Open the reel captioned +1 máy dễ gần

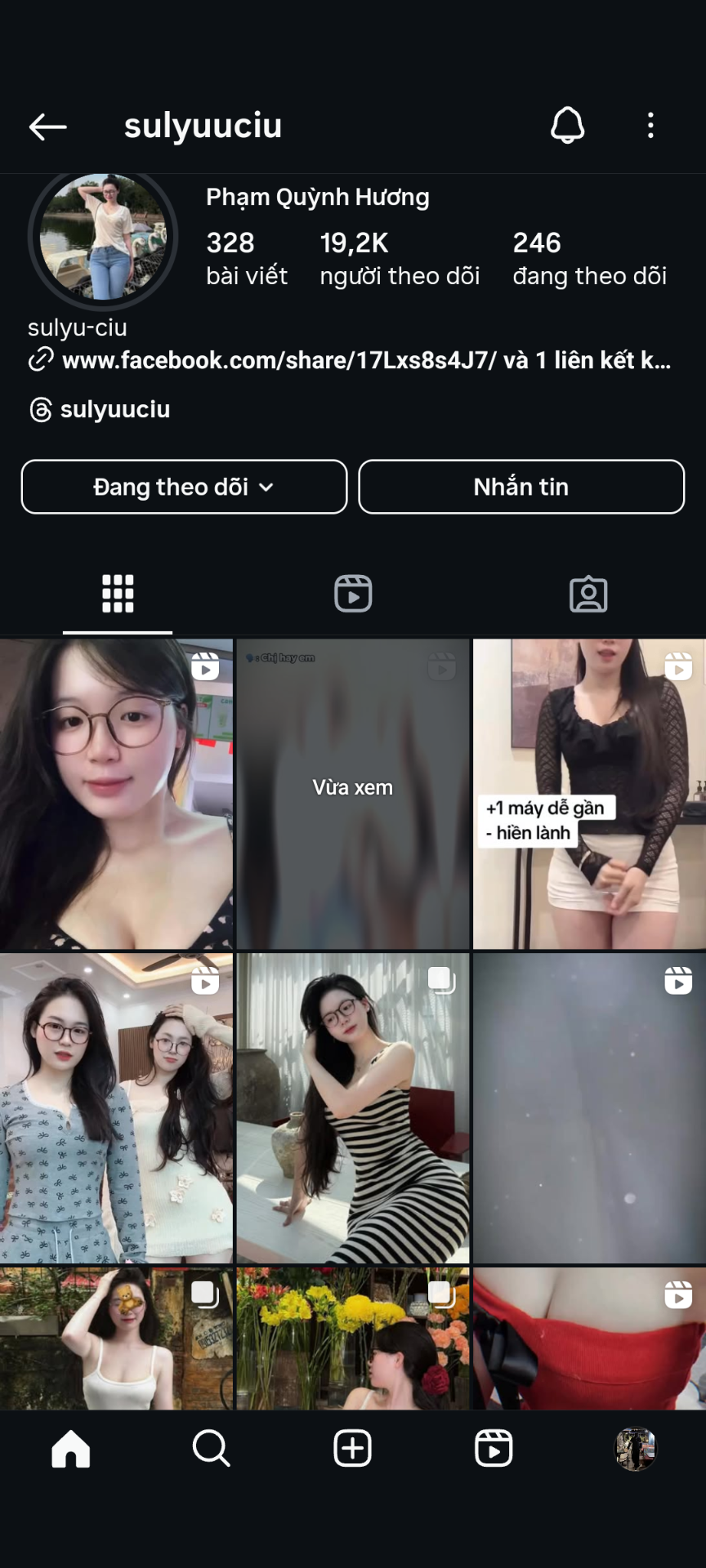tap(588, 793)
